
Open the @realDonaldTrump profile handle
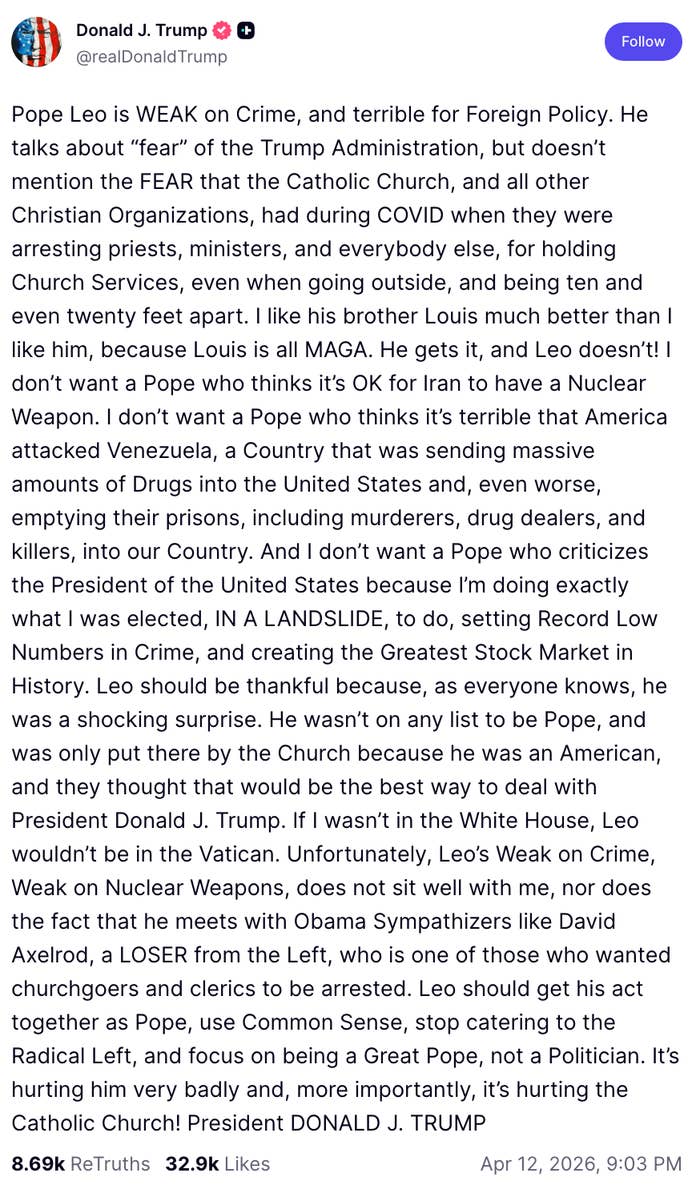tap(151, 57)
